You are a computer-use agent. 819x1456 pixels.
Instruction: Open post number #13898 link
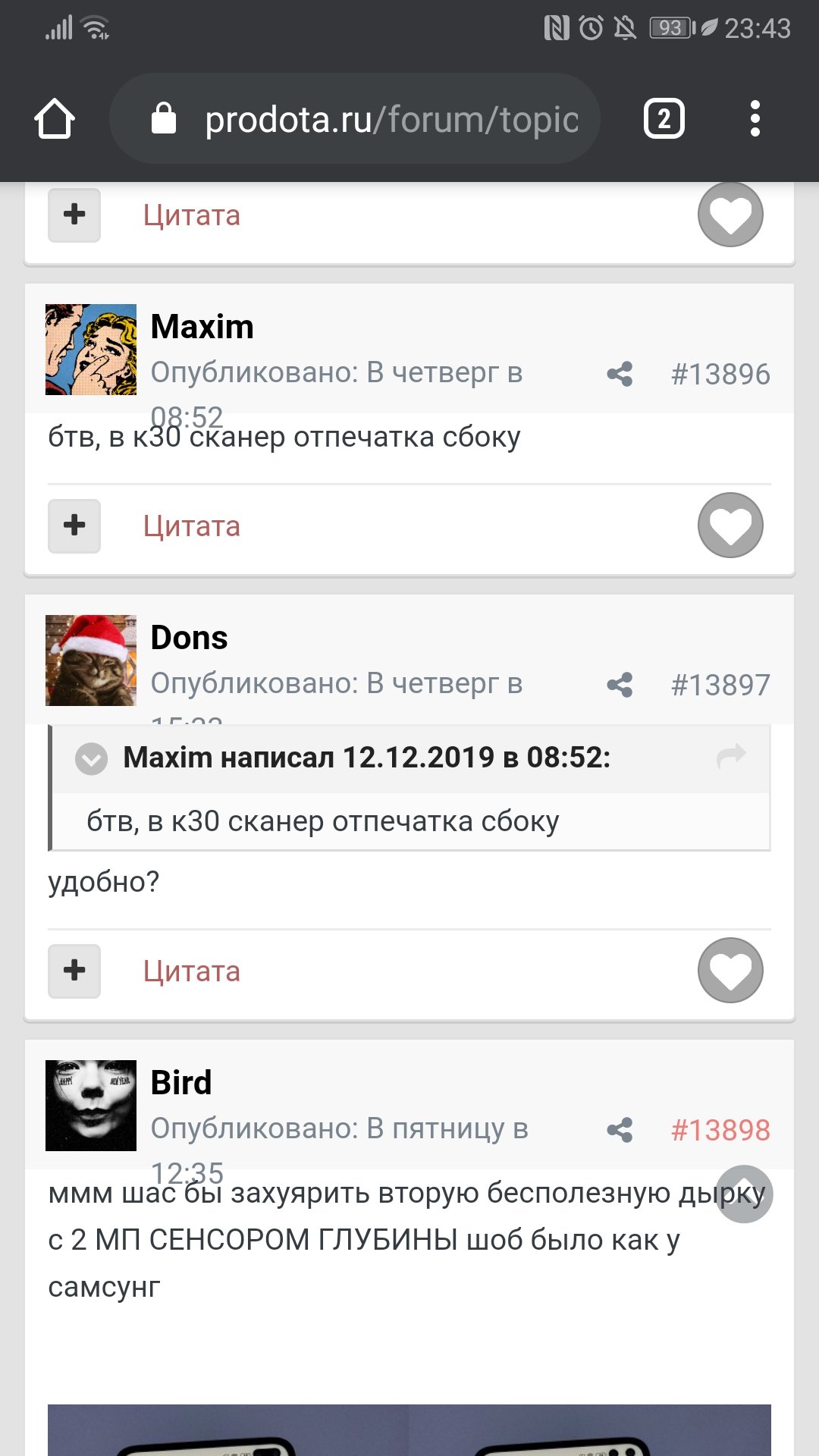point(720,1130)
